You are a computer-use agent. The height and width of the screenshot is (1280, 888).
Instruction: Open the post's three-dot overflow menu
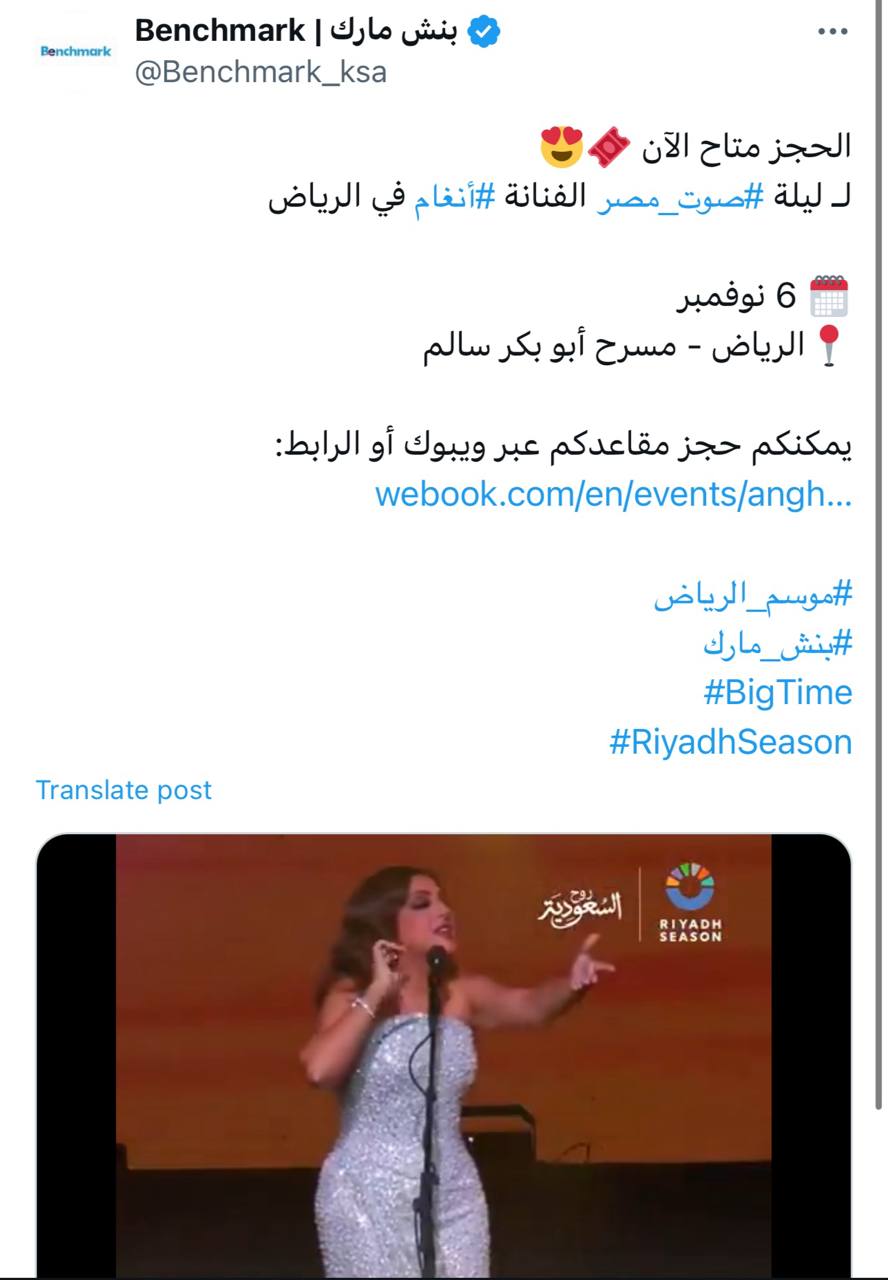click(832, 32)
